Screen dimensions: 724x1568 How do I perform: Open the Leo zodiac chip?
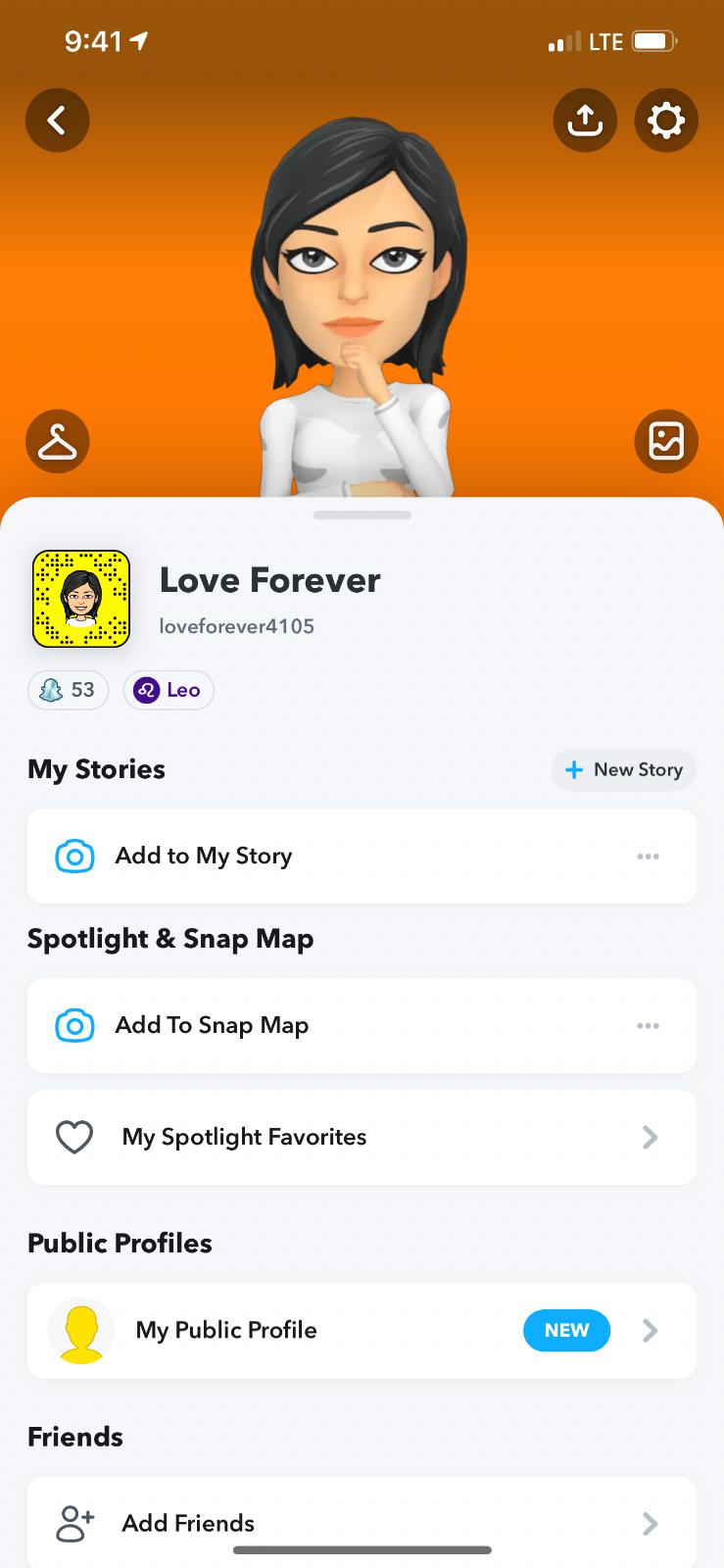(x=169, y=690)
